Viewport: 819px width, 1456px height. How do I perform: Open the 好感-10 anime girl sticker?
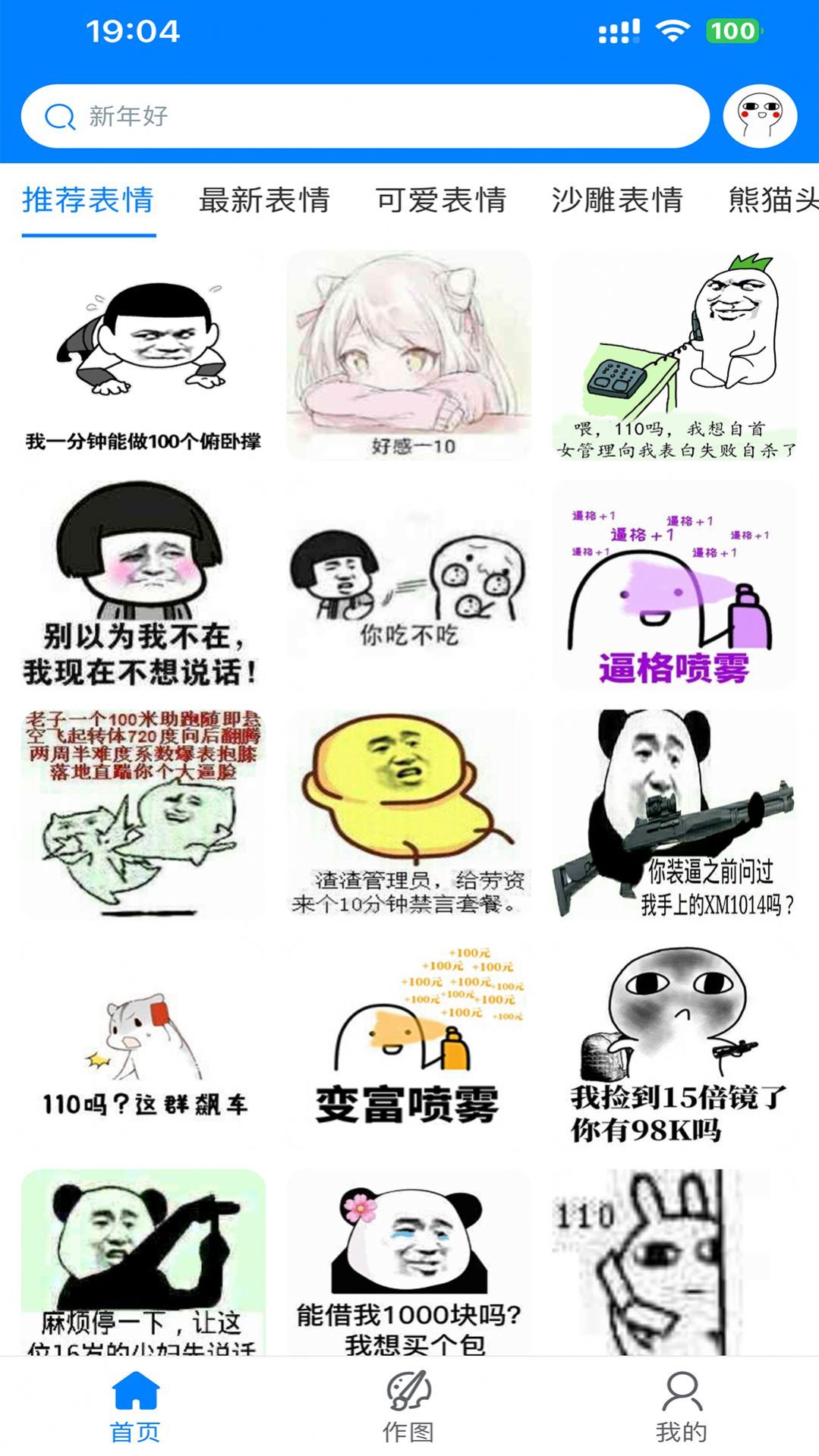pyautogui.click(x=409, y=355)
